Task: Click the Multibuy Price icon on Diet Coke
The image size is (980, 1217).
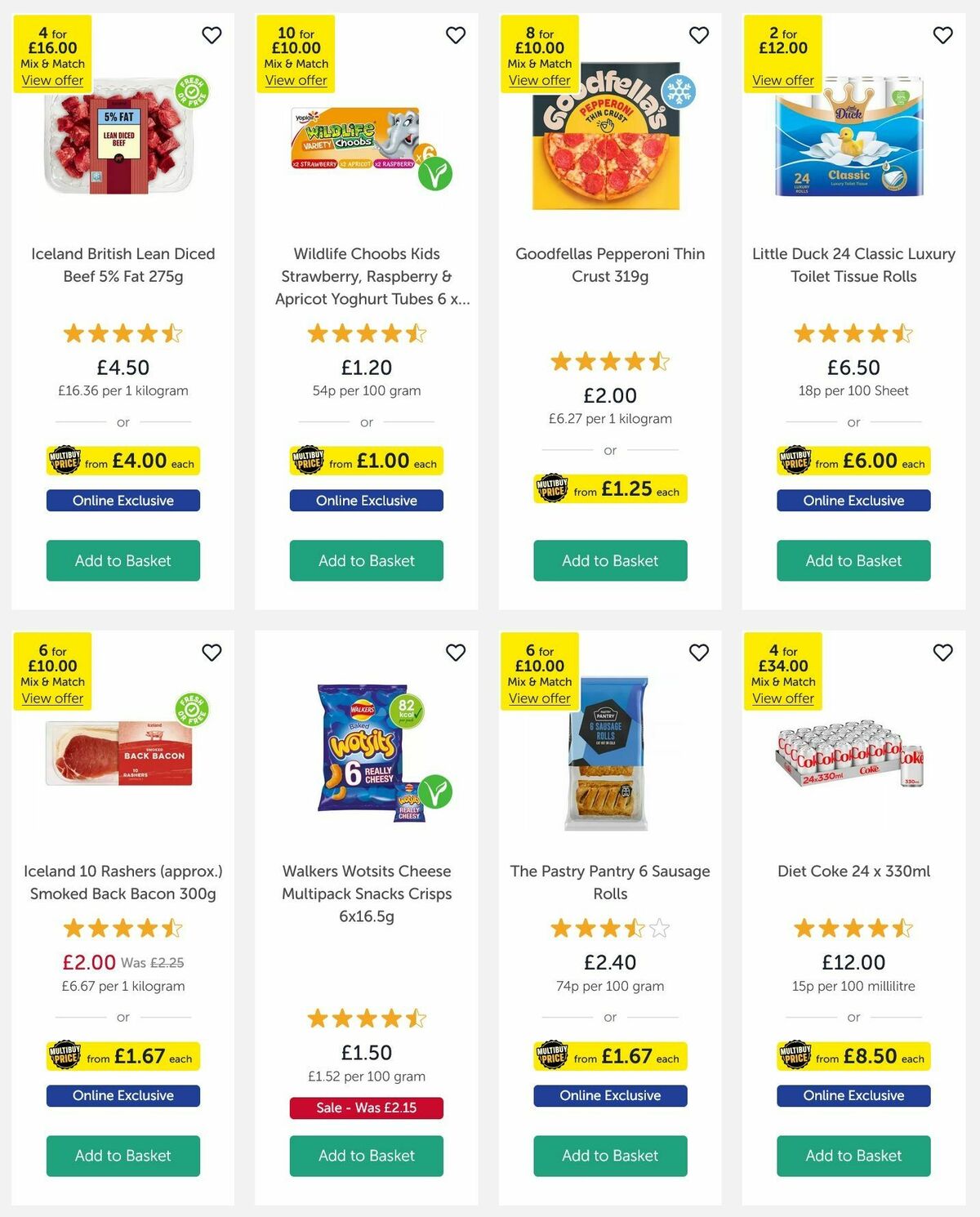Action: (796, 1056)
